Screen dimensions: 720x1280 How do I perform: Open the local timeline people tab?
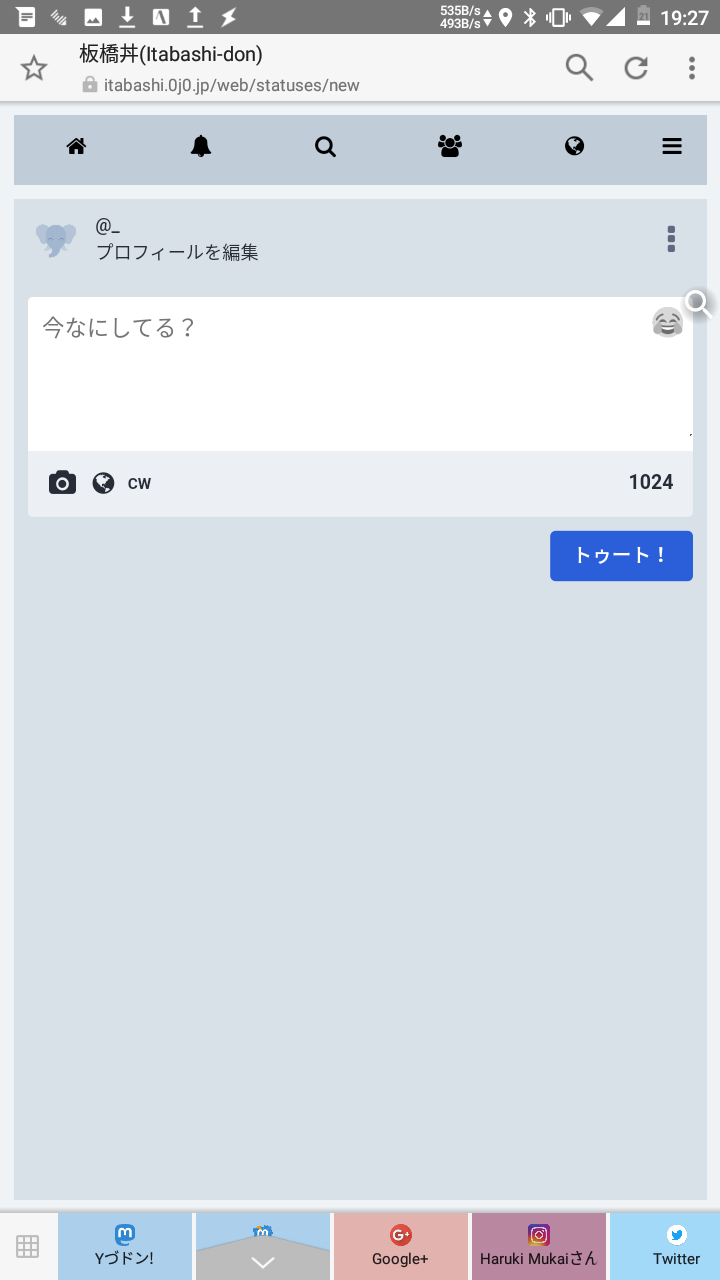450,147
